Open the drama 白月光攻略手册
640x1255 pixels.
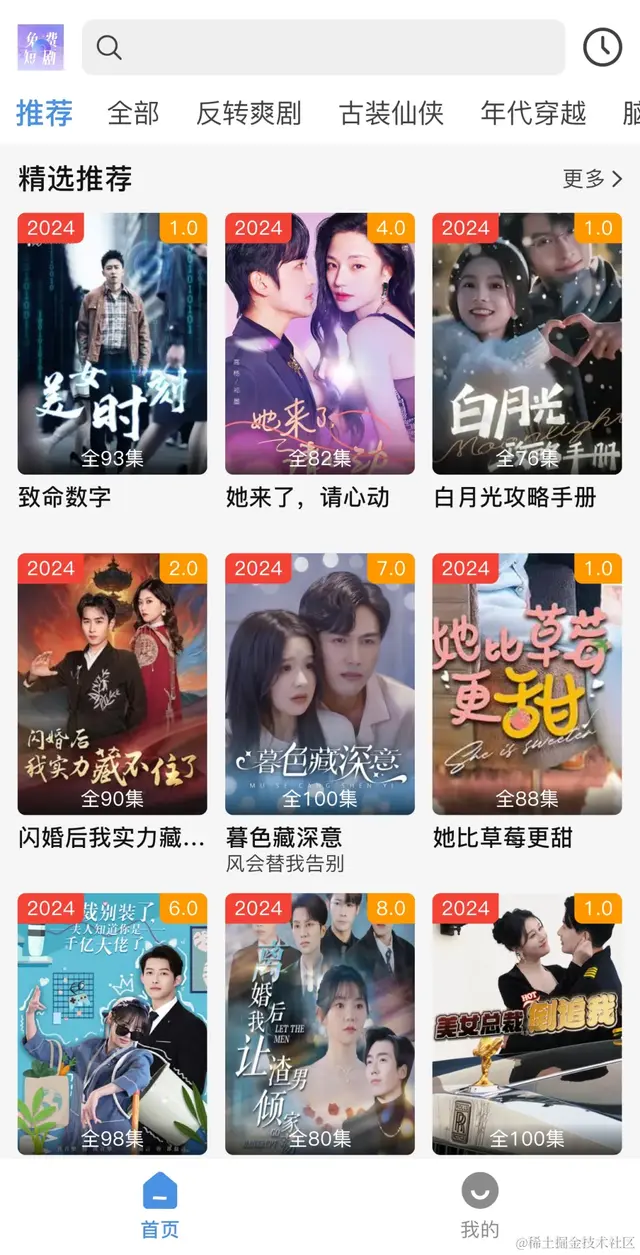pyautogui.click(x=527, y=343)
